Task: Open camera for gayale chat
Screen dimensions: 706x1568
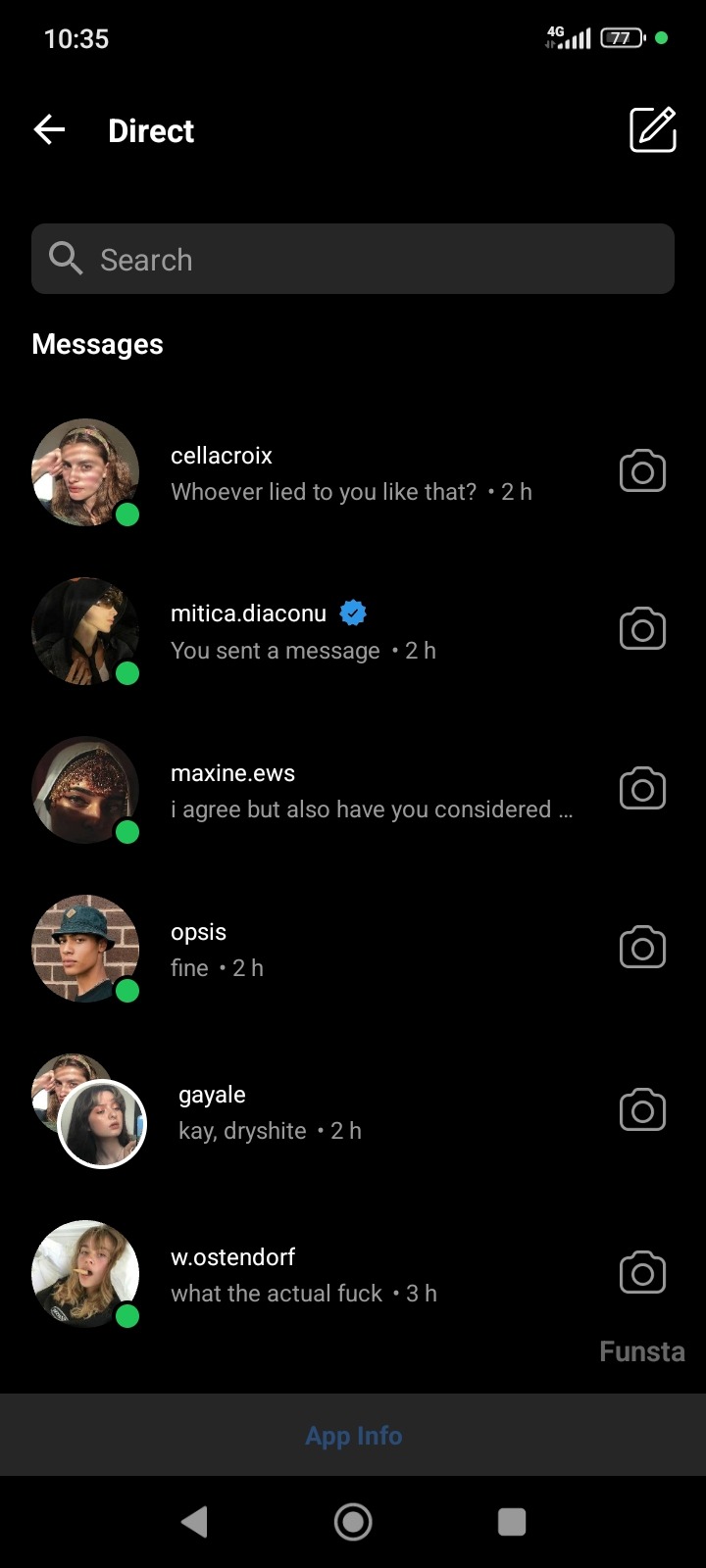Action: 642,1111
